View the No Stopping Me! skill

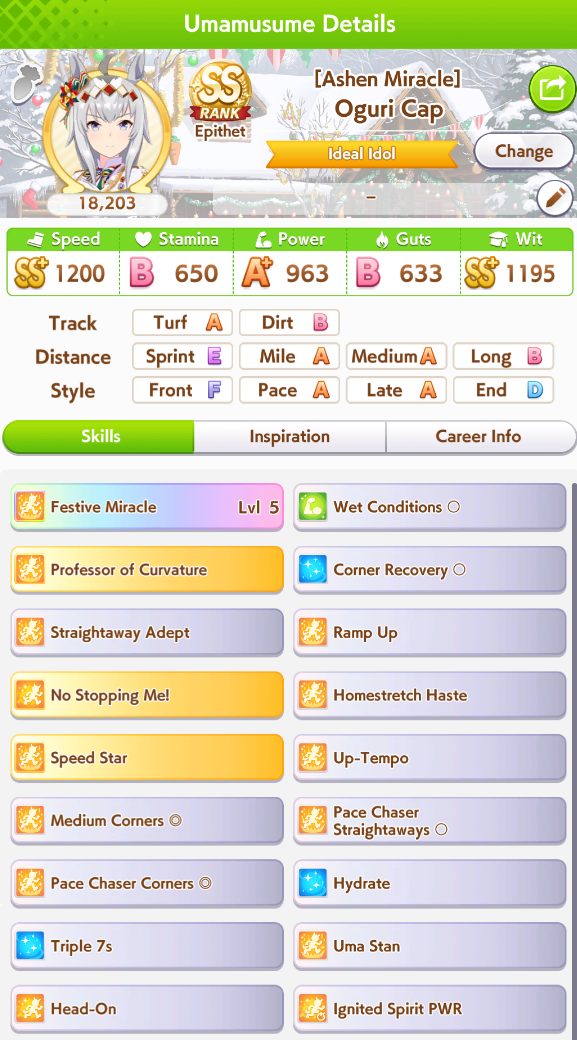click(147, 695)
